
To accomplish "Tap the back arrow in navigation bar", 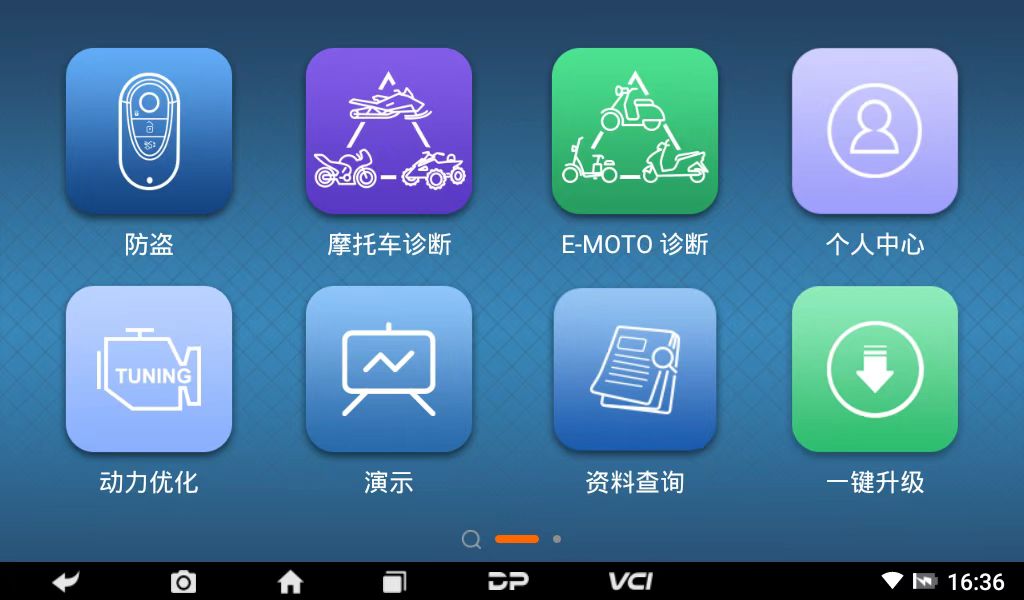I will (66, 581).
